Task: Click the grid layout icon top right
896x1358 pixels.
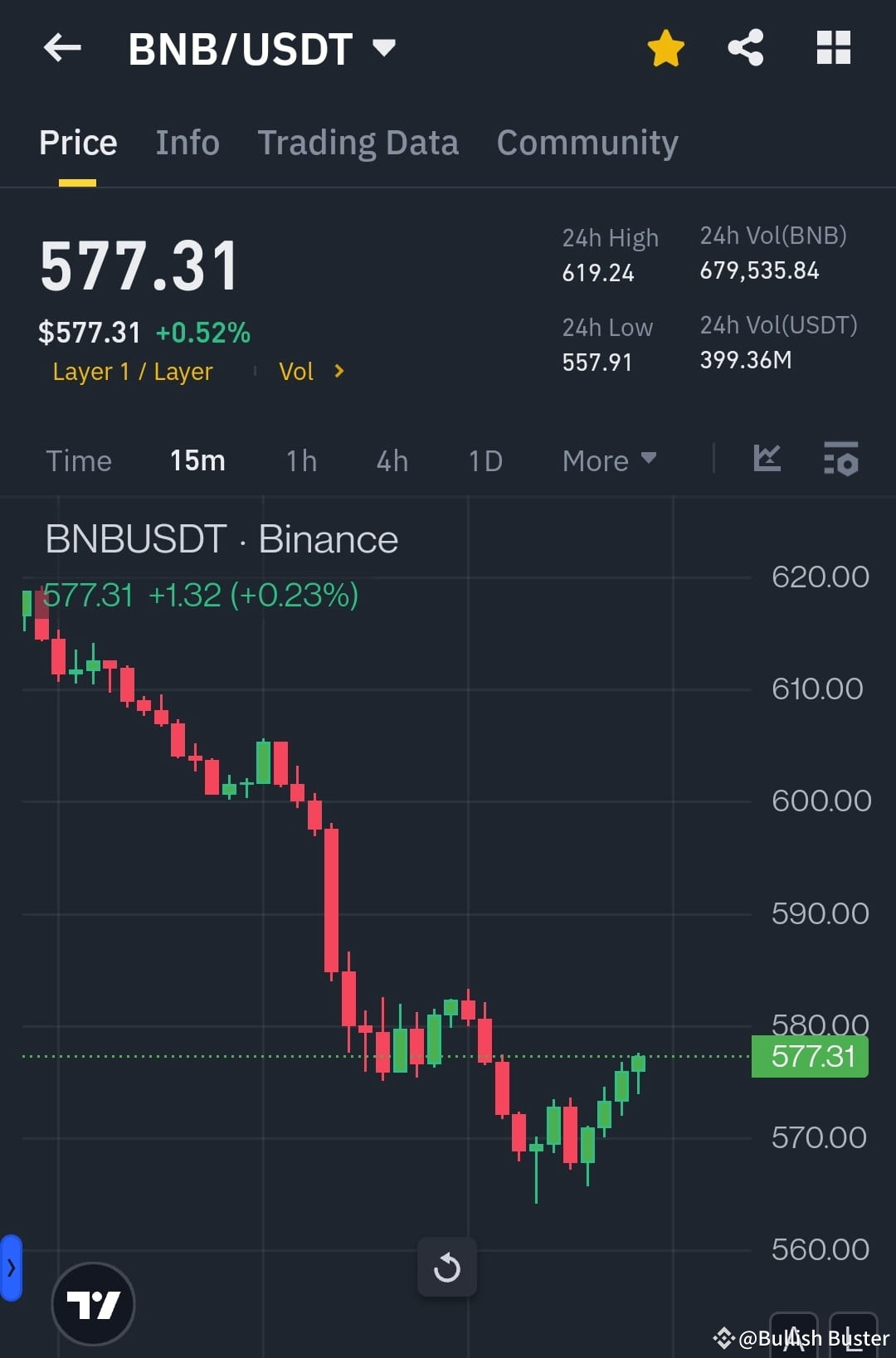Action: point(833,47)
